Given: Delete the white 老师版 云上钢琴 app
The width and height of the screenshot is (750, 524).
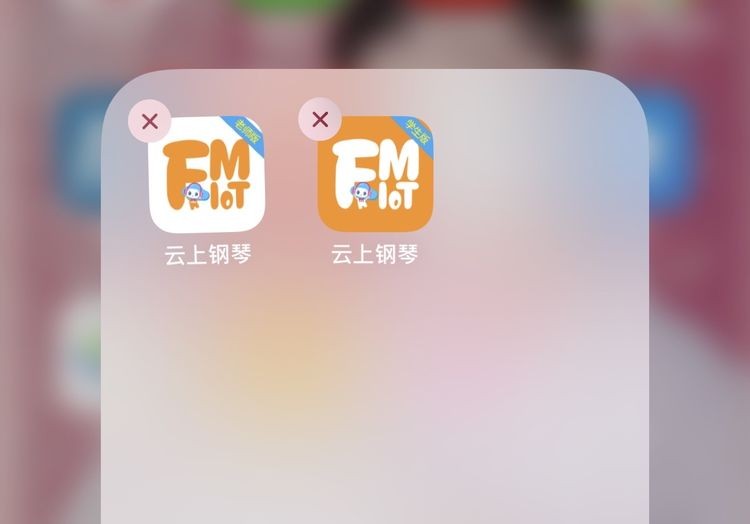Looking at the screenshot, I should click(x=150, y=122).
